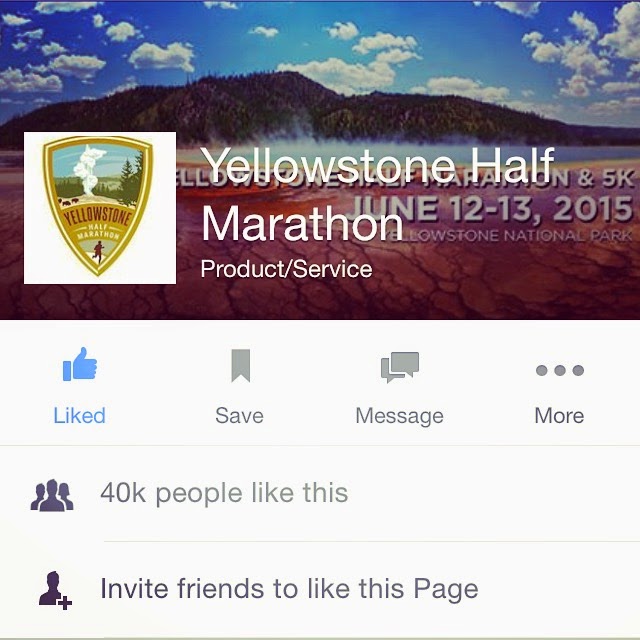Invite friends to like this Page
This screenshot has height=640, width=640.
[x=289, y=589]
